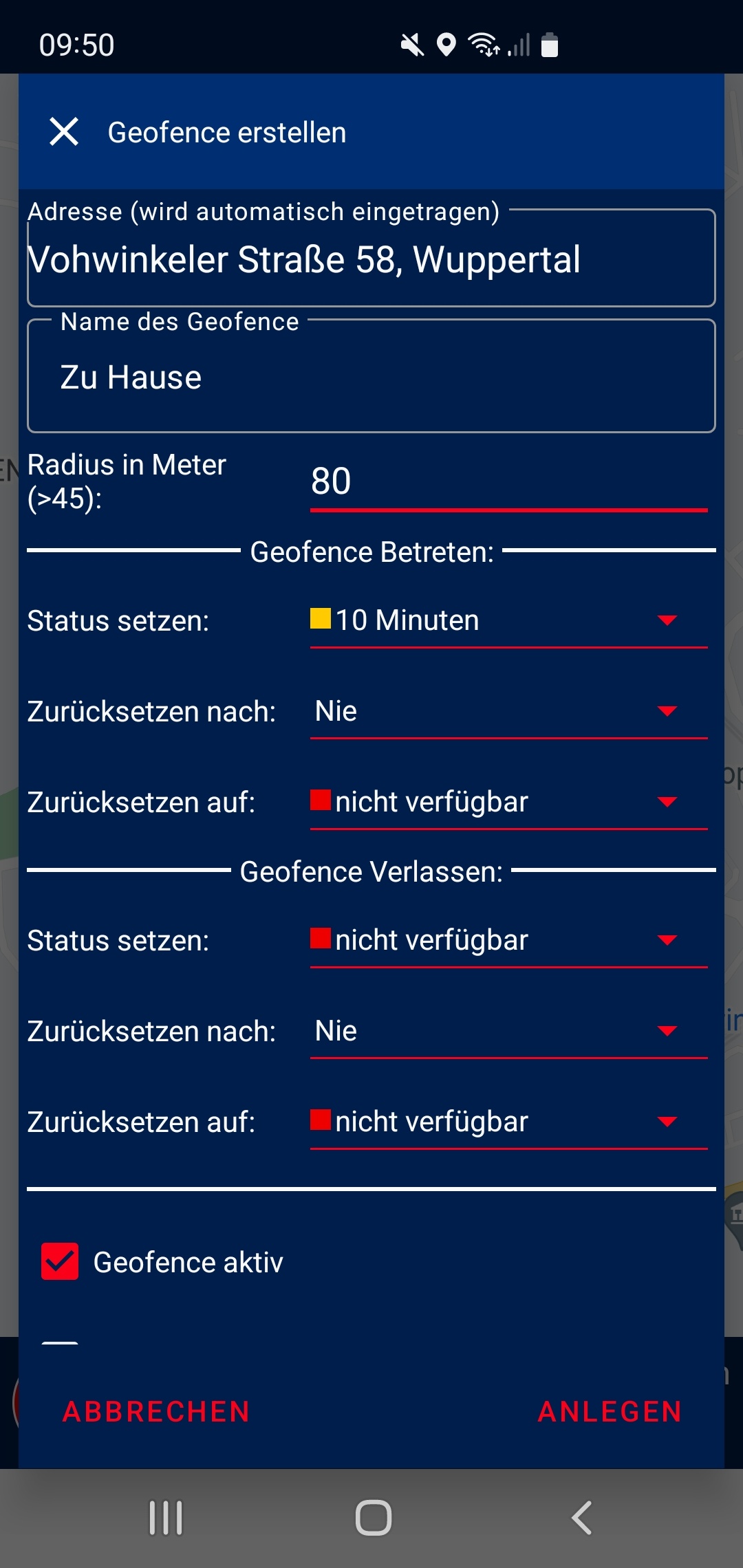Viewport: 743px width, 1568px height.
Task: Open Status setzen dropdown under Geofence Verlassen
Action: pyautogui.click(x=509, y=940)
